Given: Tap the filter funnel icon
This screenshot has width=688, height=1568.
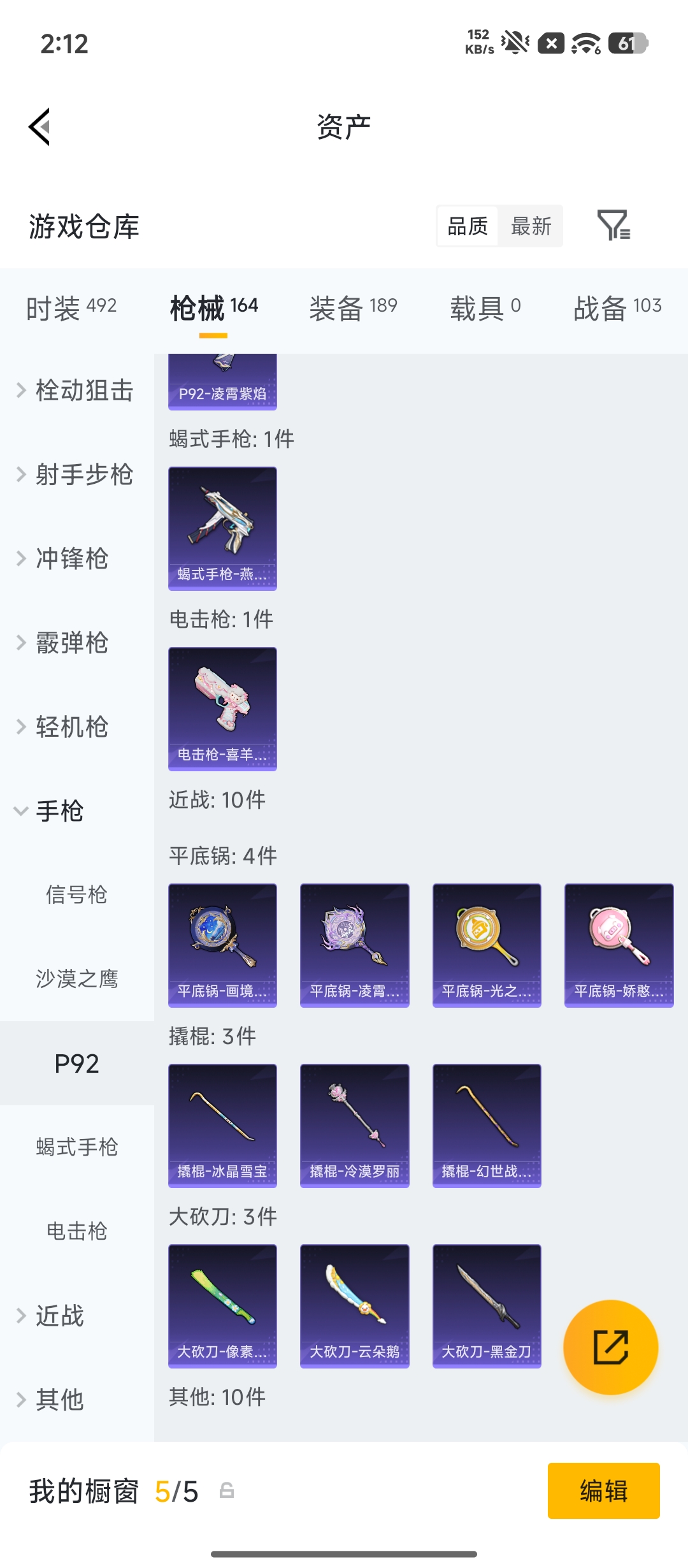Looking at the screenshot, I should click(613, 226).
